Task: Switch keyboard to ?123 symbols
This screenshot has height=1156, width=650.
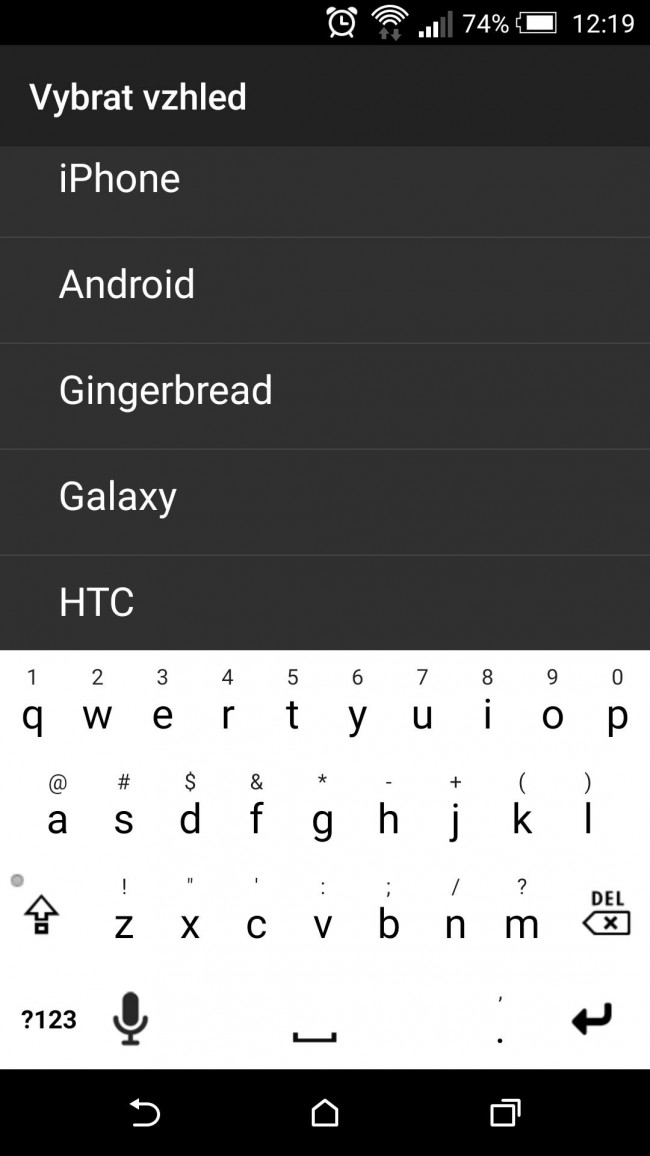Action: [x=49, y=1020]
